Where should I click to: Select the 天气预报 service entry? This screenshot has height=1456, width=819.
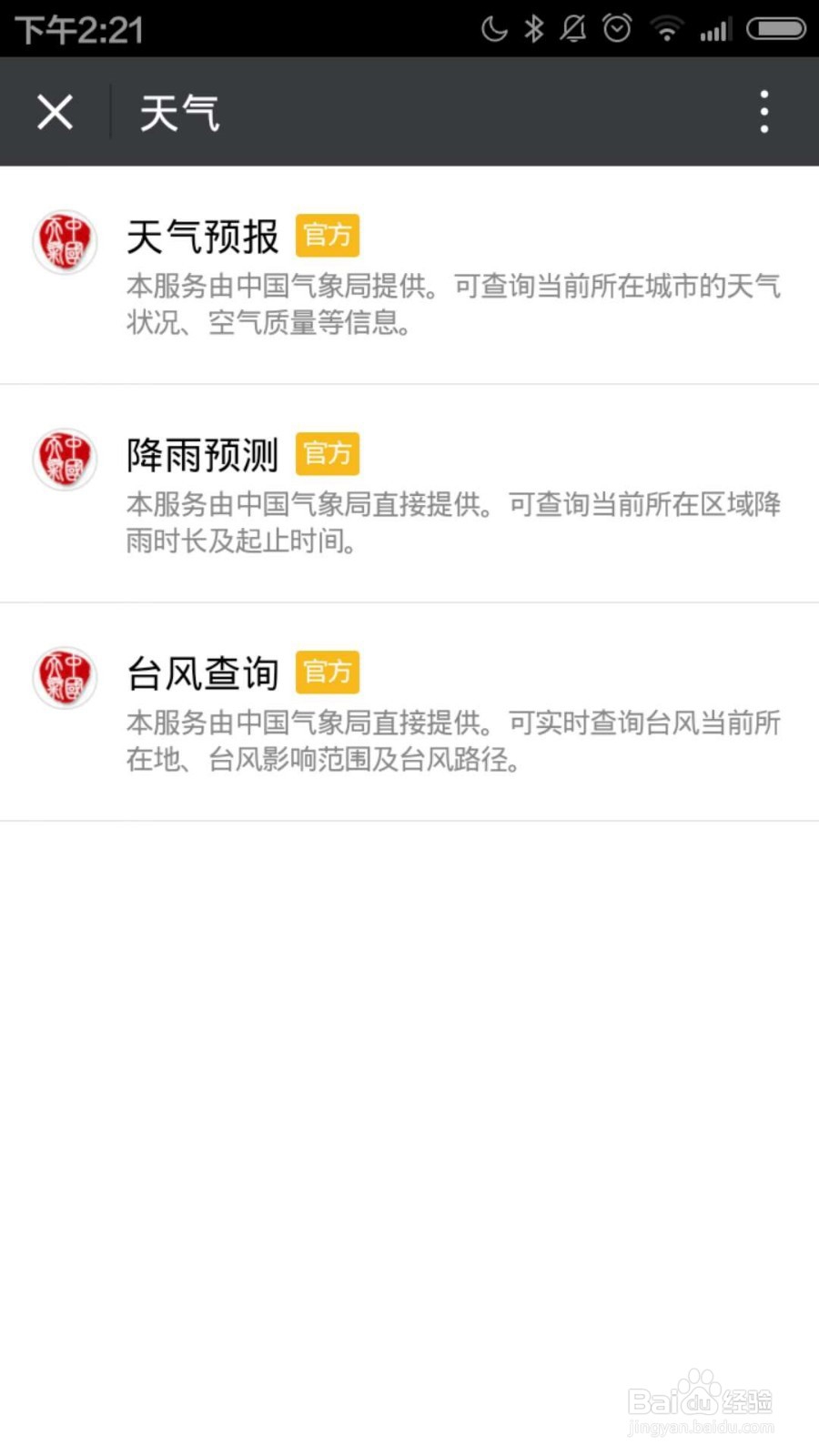[201, 235]
